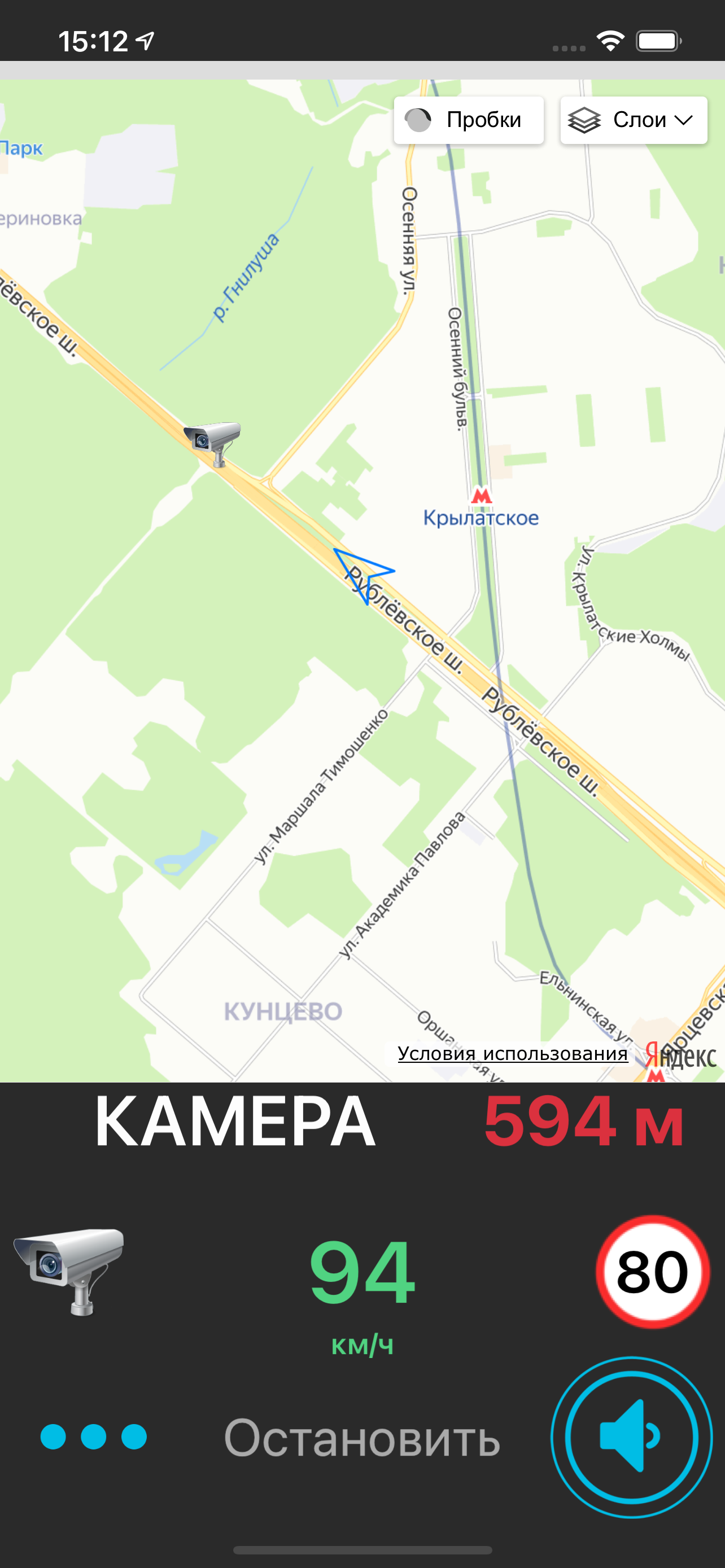Screen dimensions: 725x1568
Task: Tap the Остановить button
Action: coord(361,1438)
